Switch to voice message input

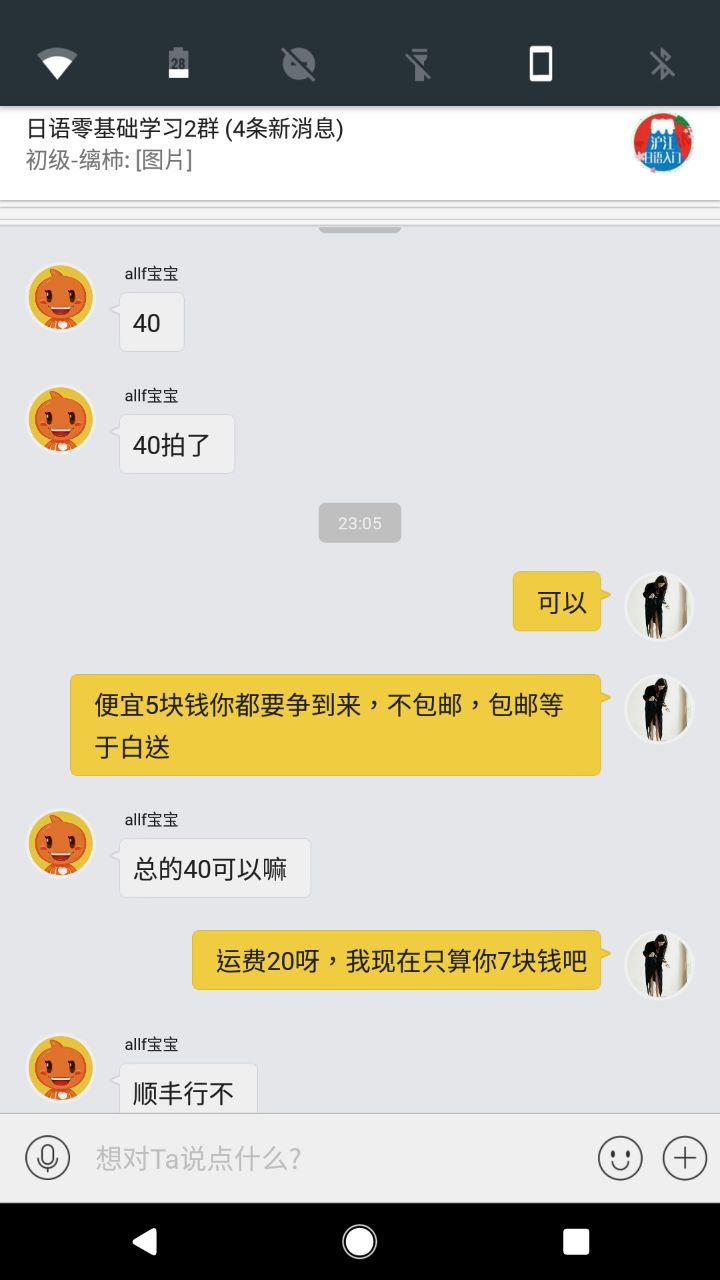pyautogui.click(x=47, y=1158)
